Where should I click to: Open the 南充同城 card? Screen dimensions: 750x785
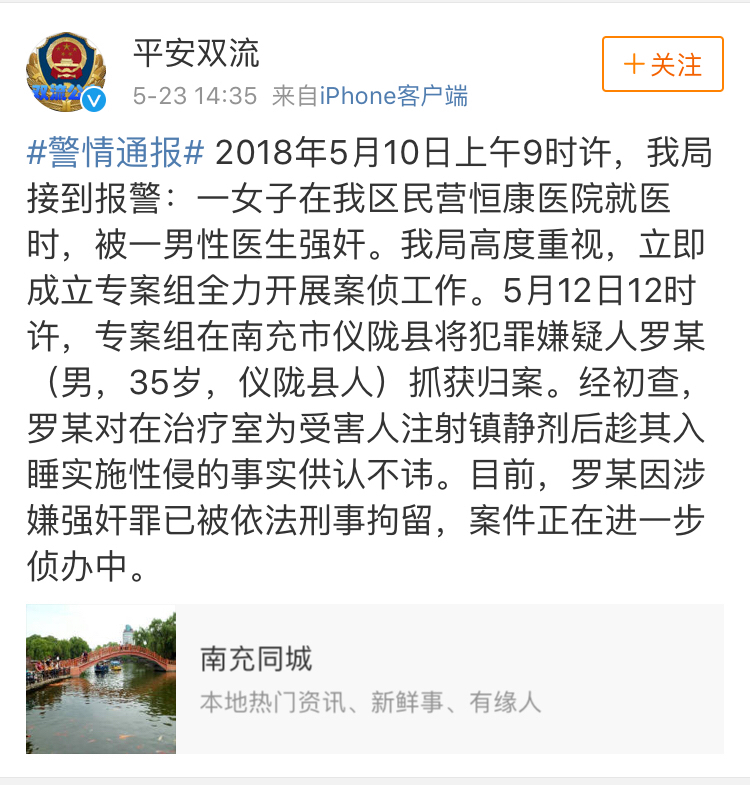[374, 678]
